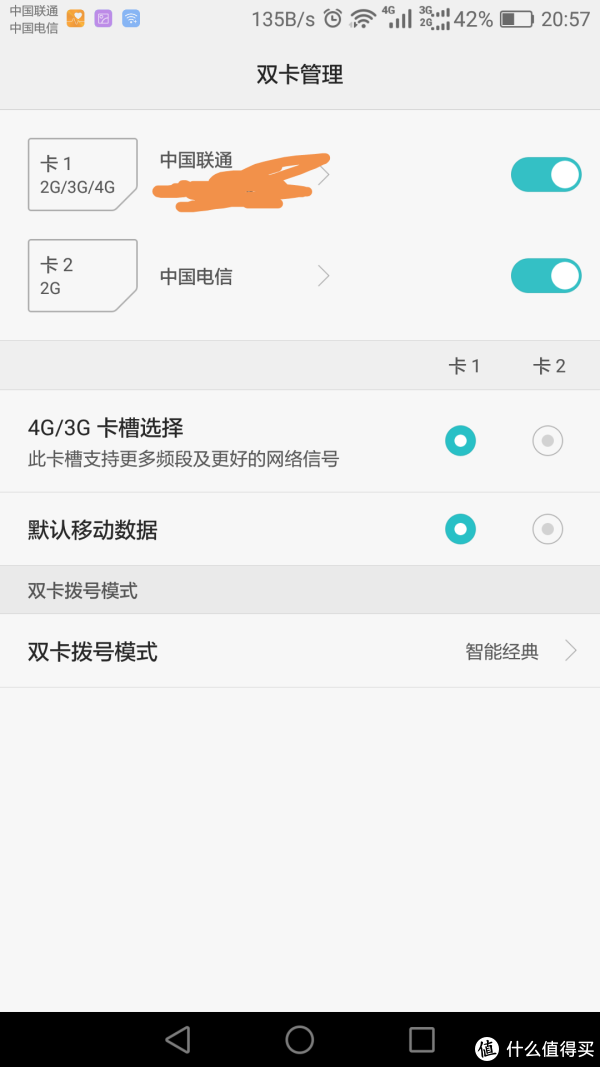The image size is (600, 1067).
Task: Turn off the 卡 2 中国电信 switch
Action: [546, 276]
